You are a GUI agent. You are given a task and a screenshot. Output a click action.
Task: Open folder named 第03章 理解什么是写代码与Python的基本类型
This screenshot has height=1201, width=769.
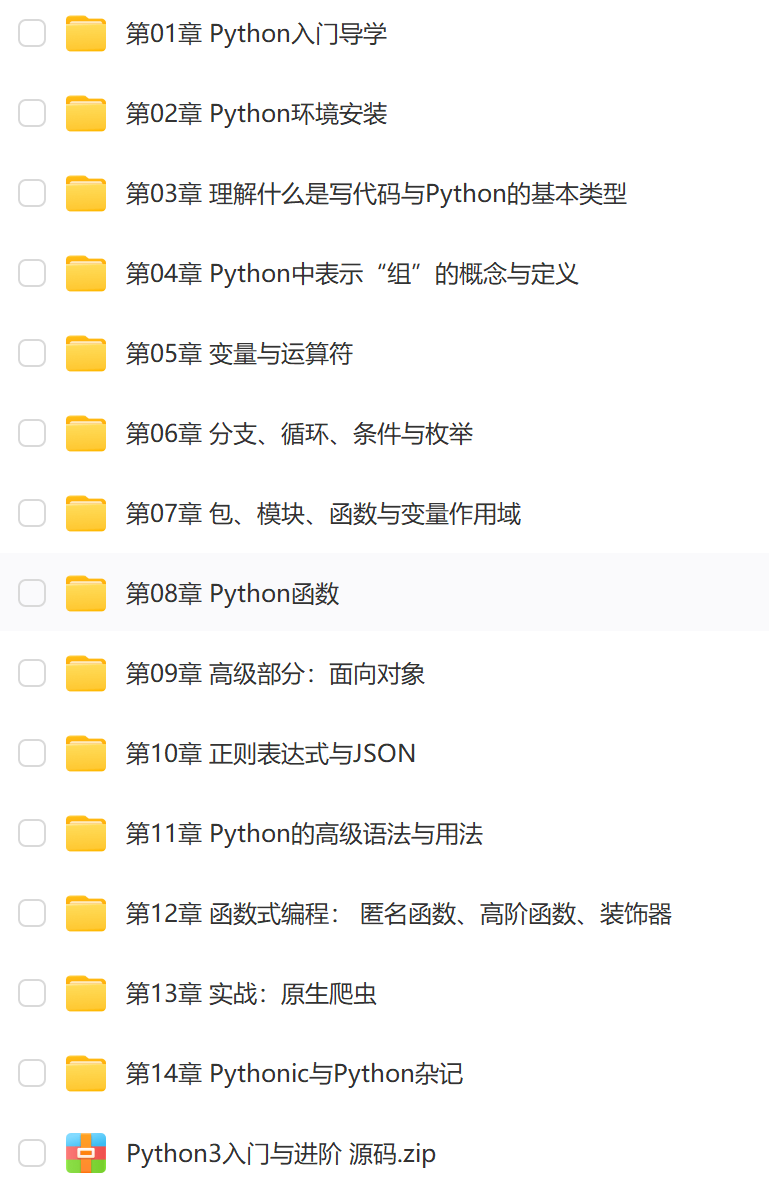pyautogui.click(x=376, y=193)
